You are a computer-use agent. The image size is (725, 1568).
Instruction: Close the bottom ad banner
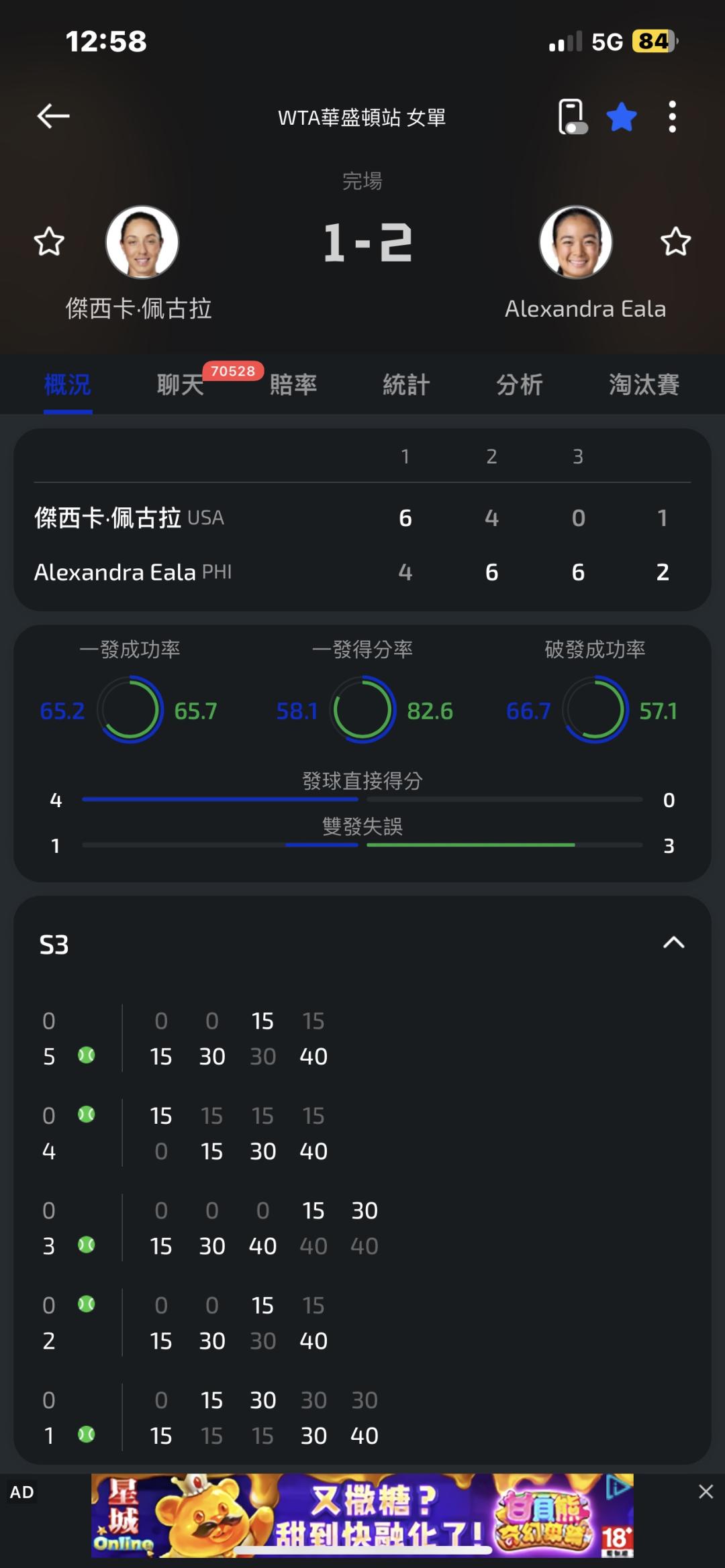click(706, 1492)
